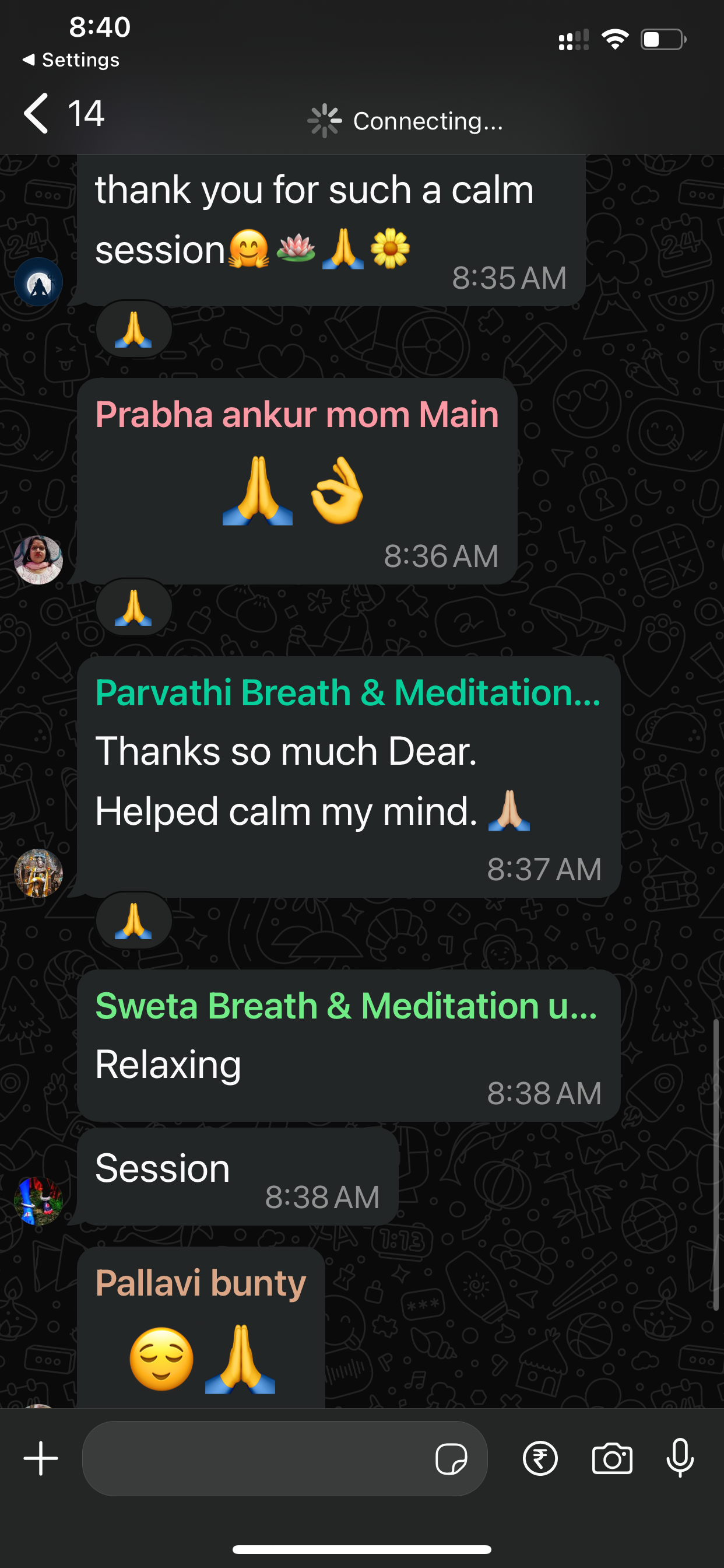Image resolution: width=724 pixels, height=1568 pixels.
Task: Open Parvathi Breath & Meditation sender name
Action: coord(348,692)
